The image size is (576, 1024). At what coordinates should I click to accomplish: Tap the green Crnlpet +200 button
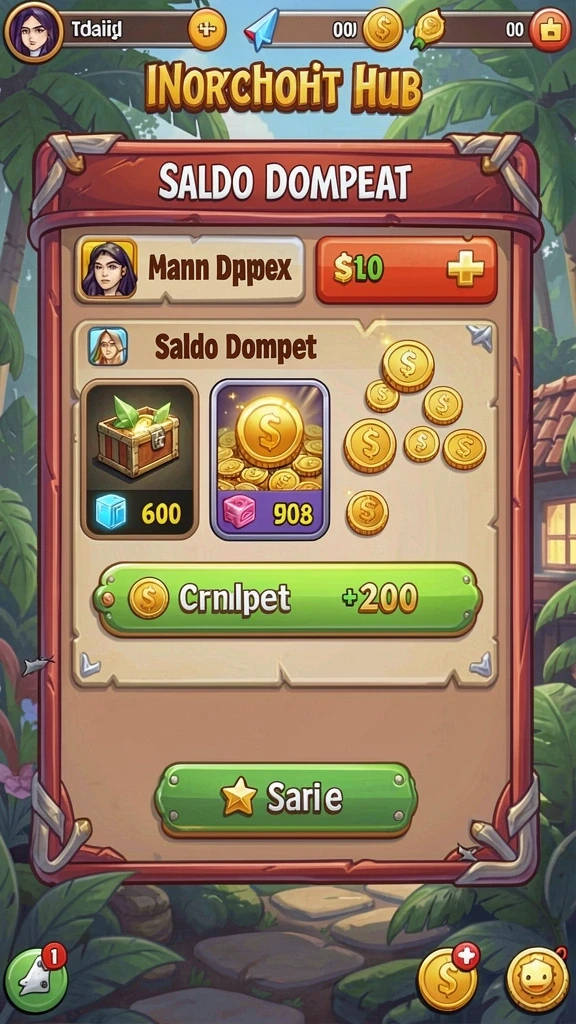click(x=287, y=599)
